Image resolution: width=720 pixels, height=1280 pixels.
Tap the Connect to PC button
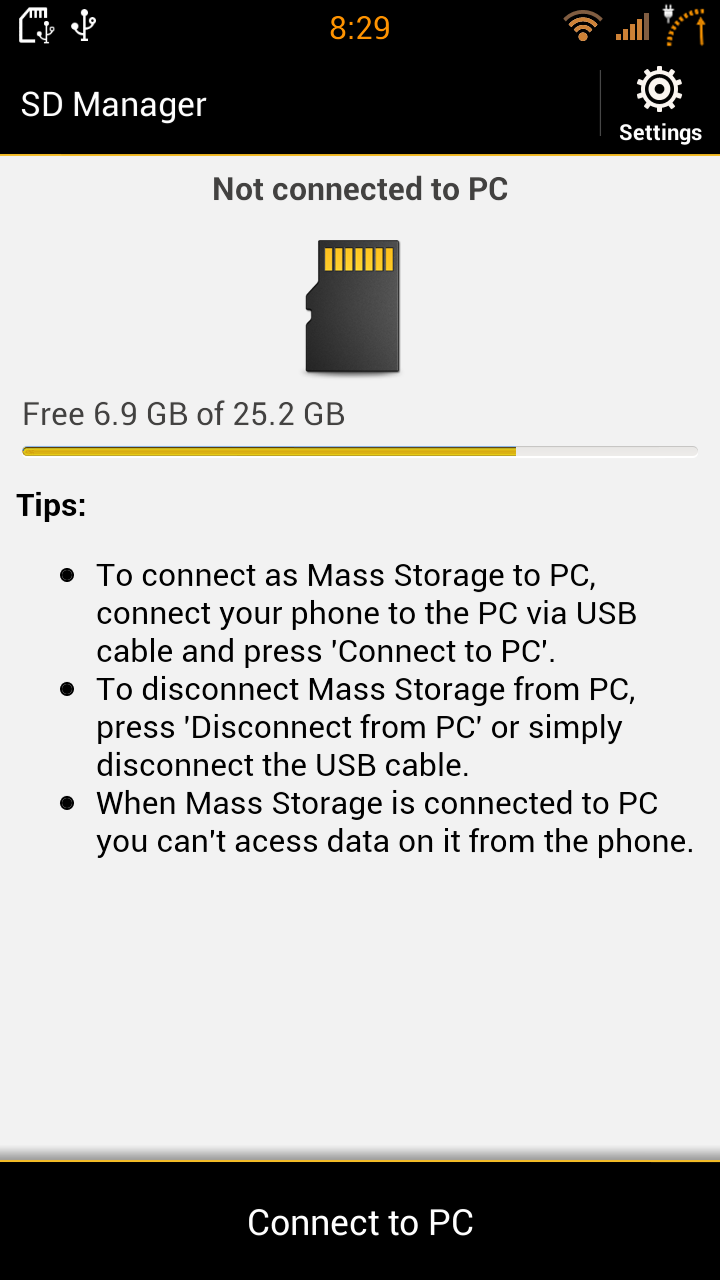pos(360,1222)
